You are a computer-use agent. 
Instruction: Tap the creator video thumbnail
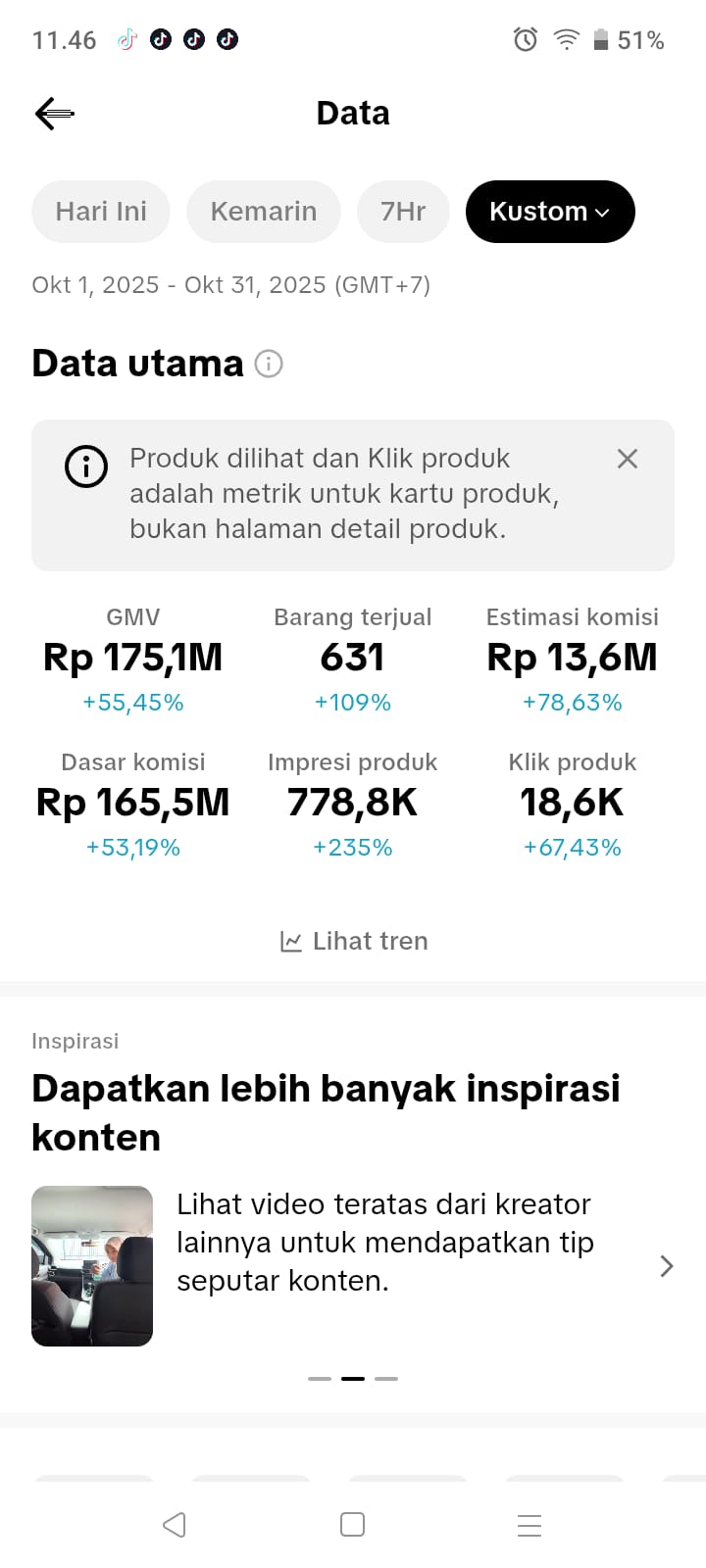pyautogui.click(x=92, y=1266)
